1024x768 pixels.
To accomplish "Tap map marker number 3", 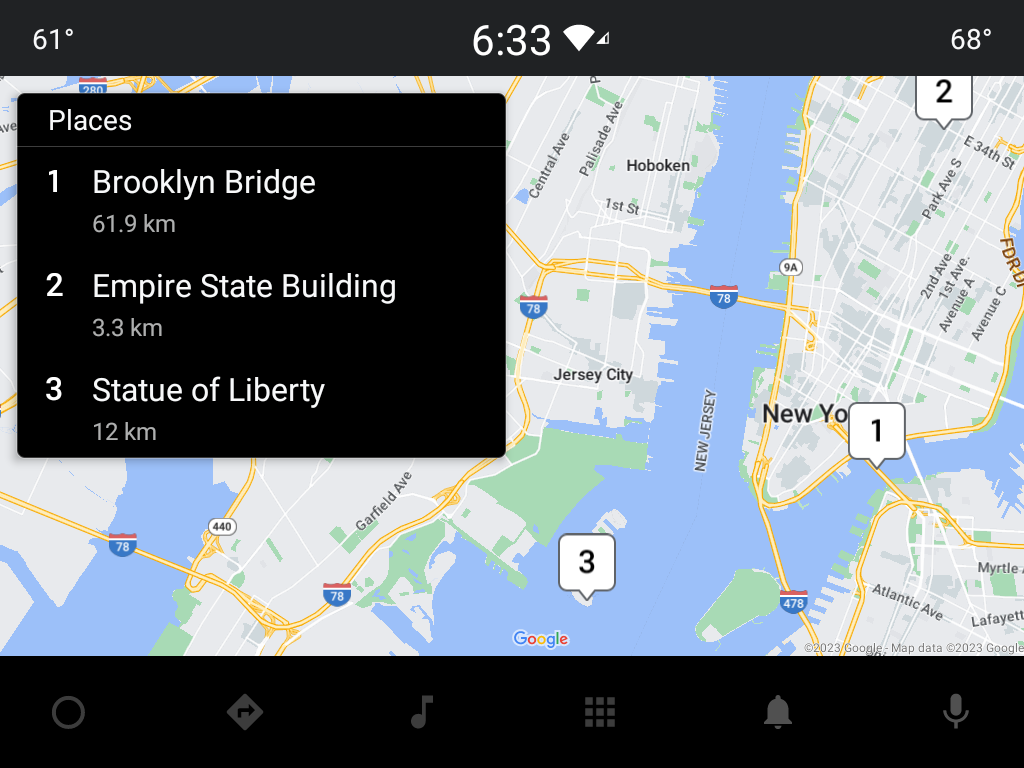I will (x=587, y=562).
